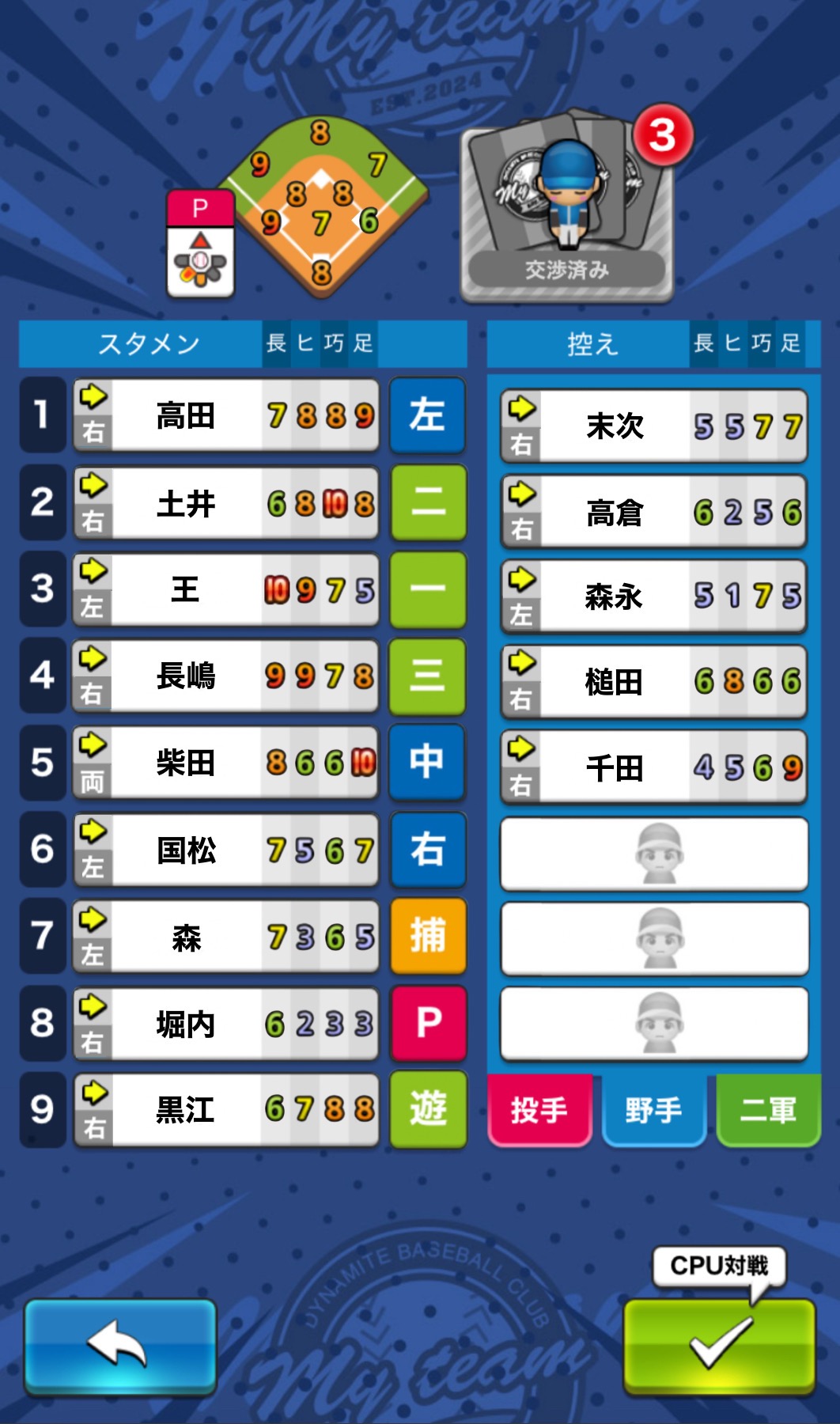Screen dimensions: 840x1424
Task: Choose bench player 末次
Action: tap(653, 426)
